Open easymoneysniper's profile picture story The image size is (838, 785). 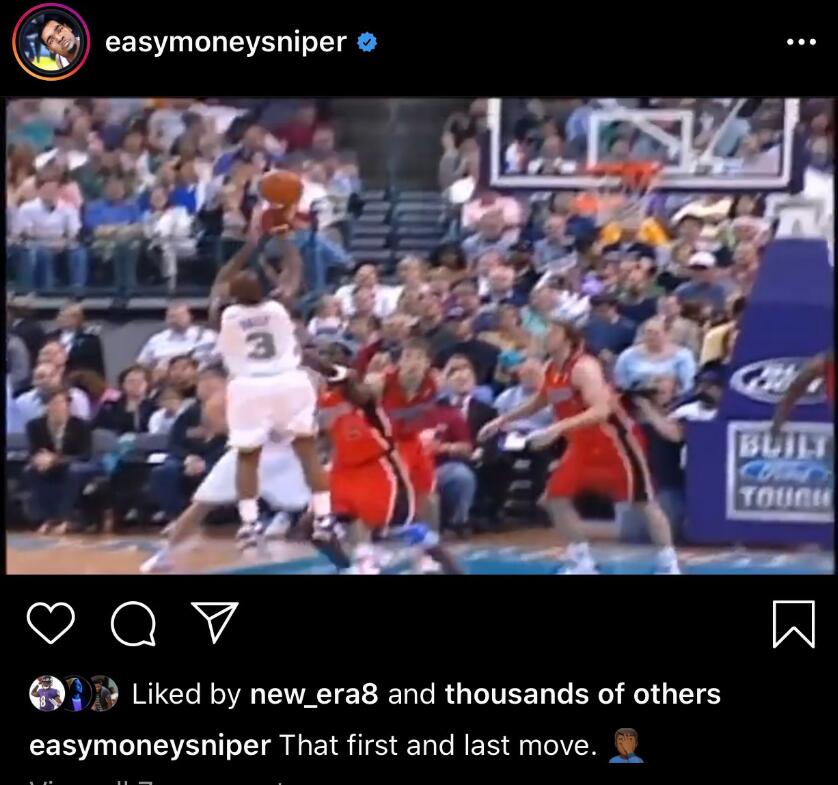[51, 42]
